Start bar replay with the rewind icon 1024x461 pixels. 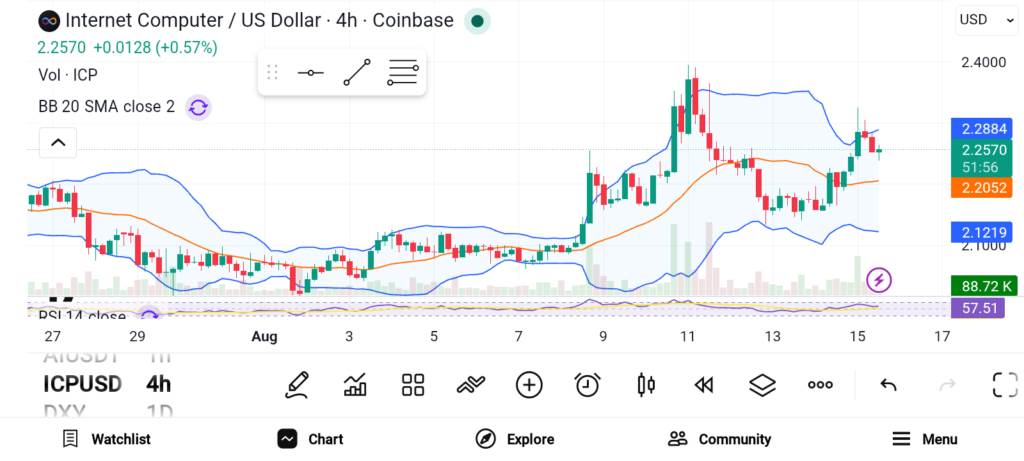pyautogui.click(x=703, y=385)
